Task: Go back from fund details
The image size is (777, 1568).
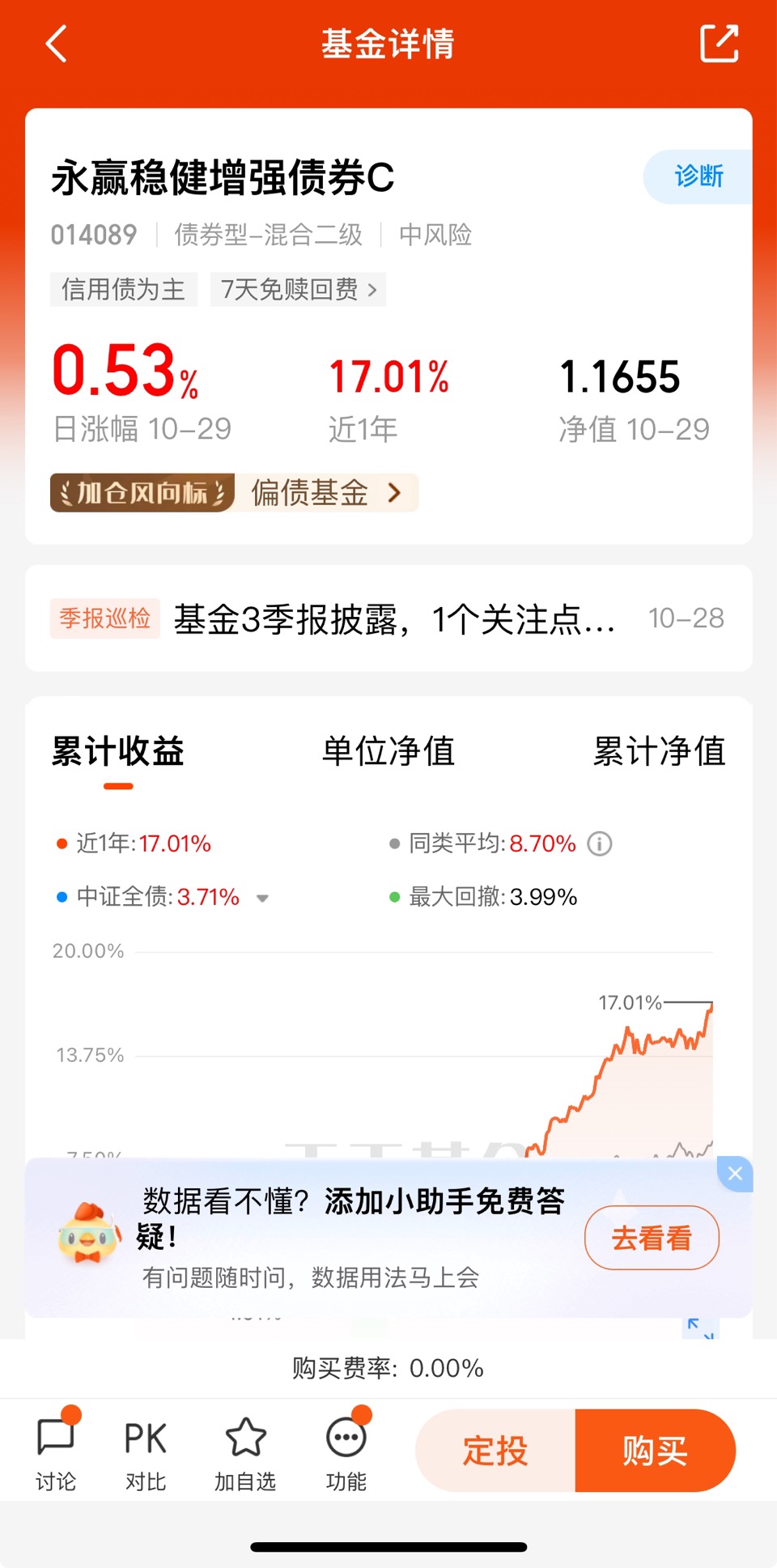Action: pos(56,44)
